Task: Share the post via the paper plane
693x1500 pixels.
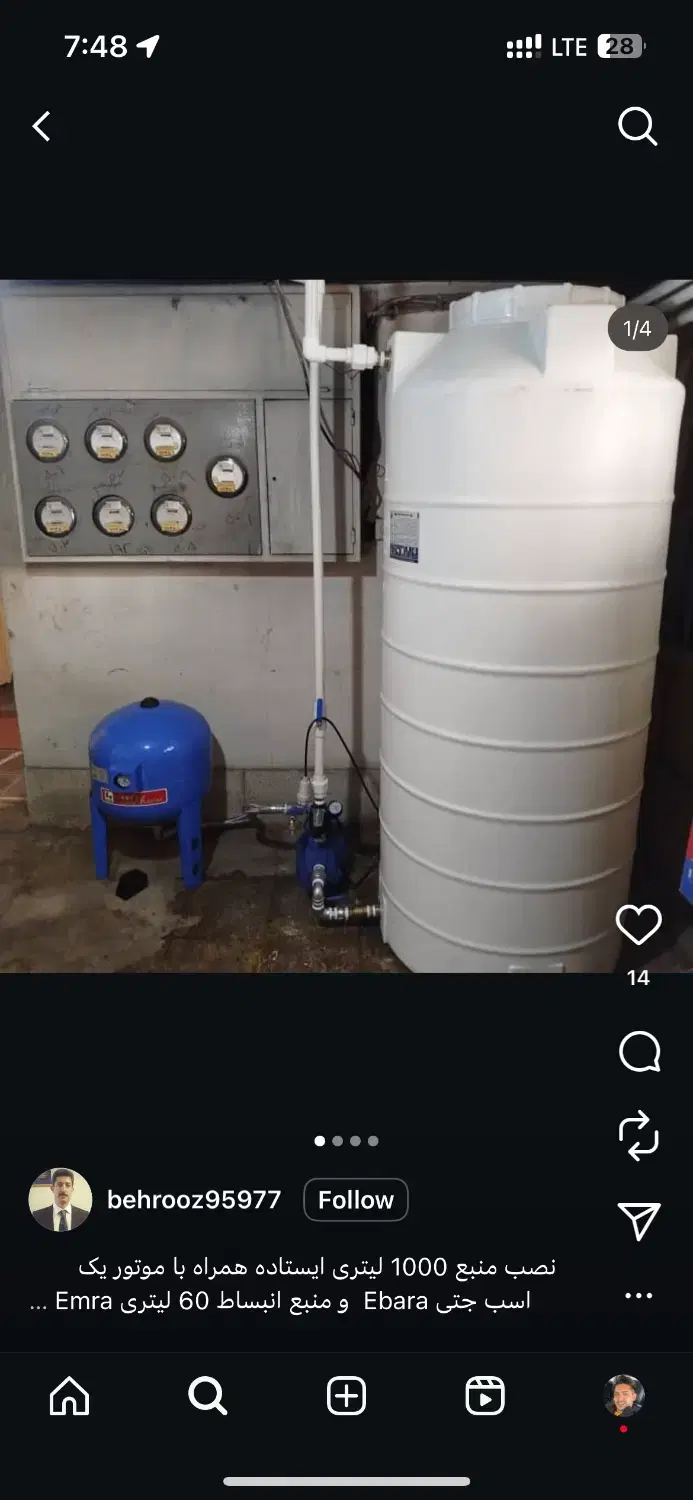Action: pos(639,1220)
